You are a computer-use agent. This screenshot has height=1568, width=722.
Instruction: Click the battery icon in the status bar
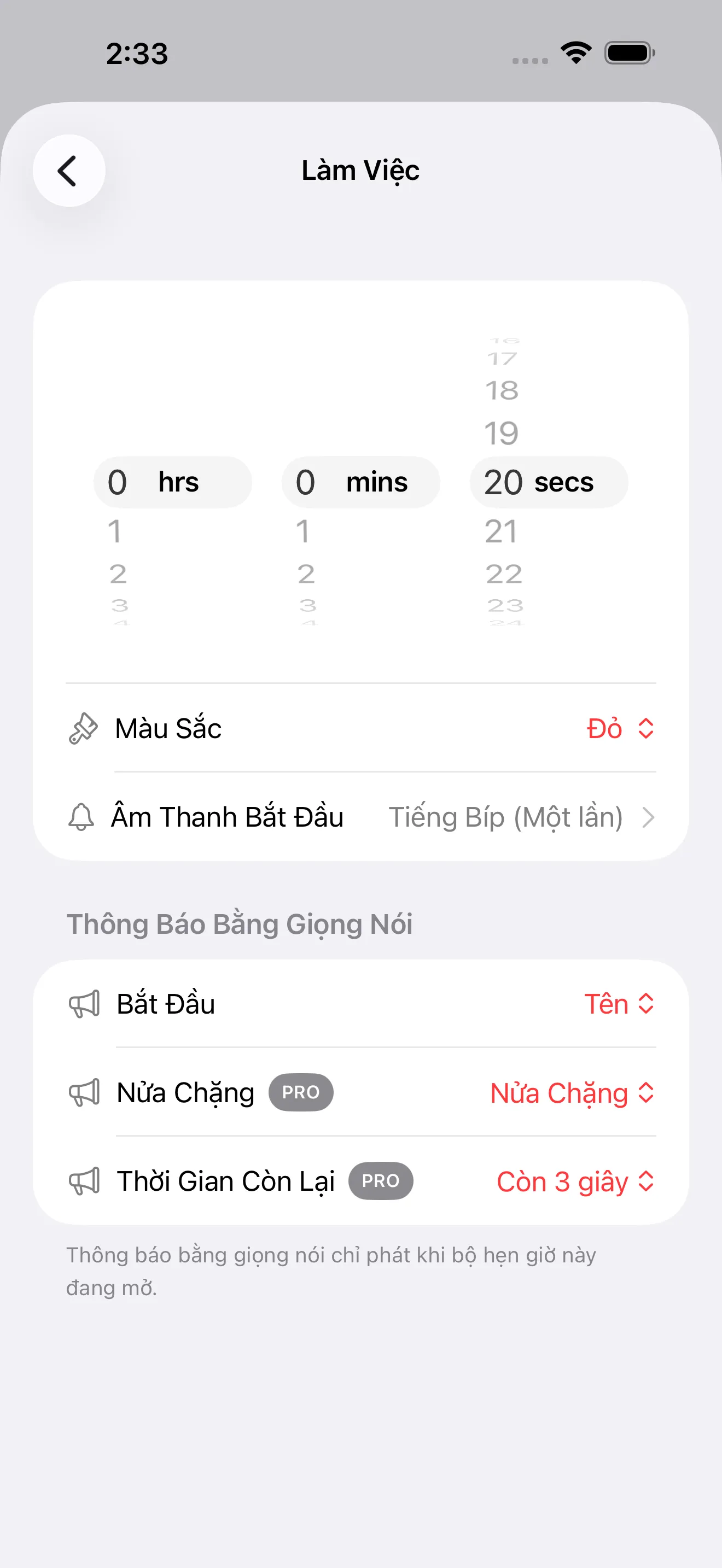click(x=629, y=53)
